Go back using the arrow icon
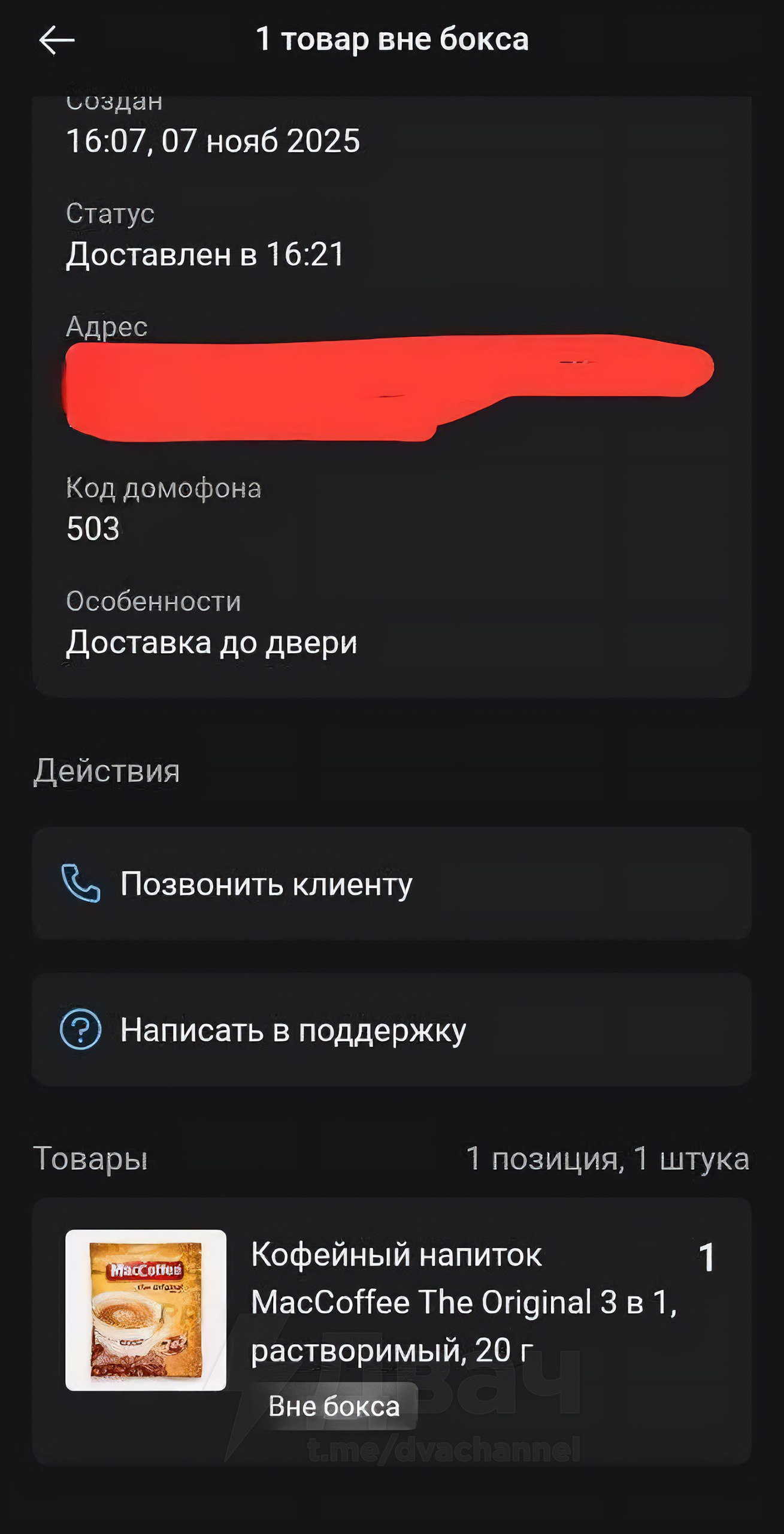The height and width of the screenshot is (1534, 784). pyautogui.click(x=56, y=40)
